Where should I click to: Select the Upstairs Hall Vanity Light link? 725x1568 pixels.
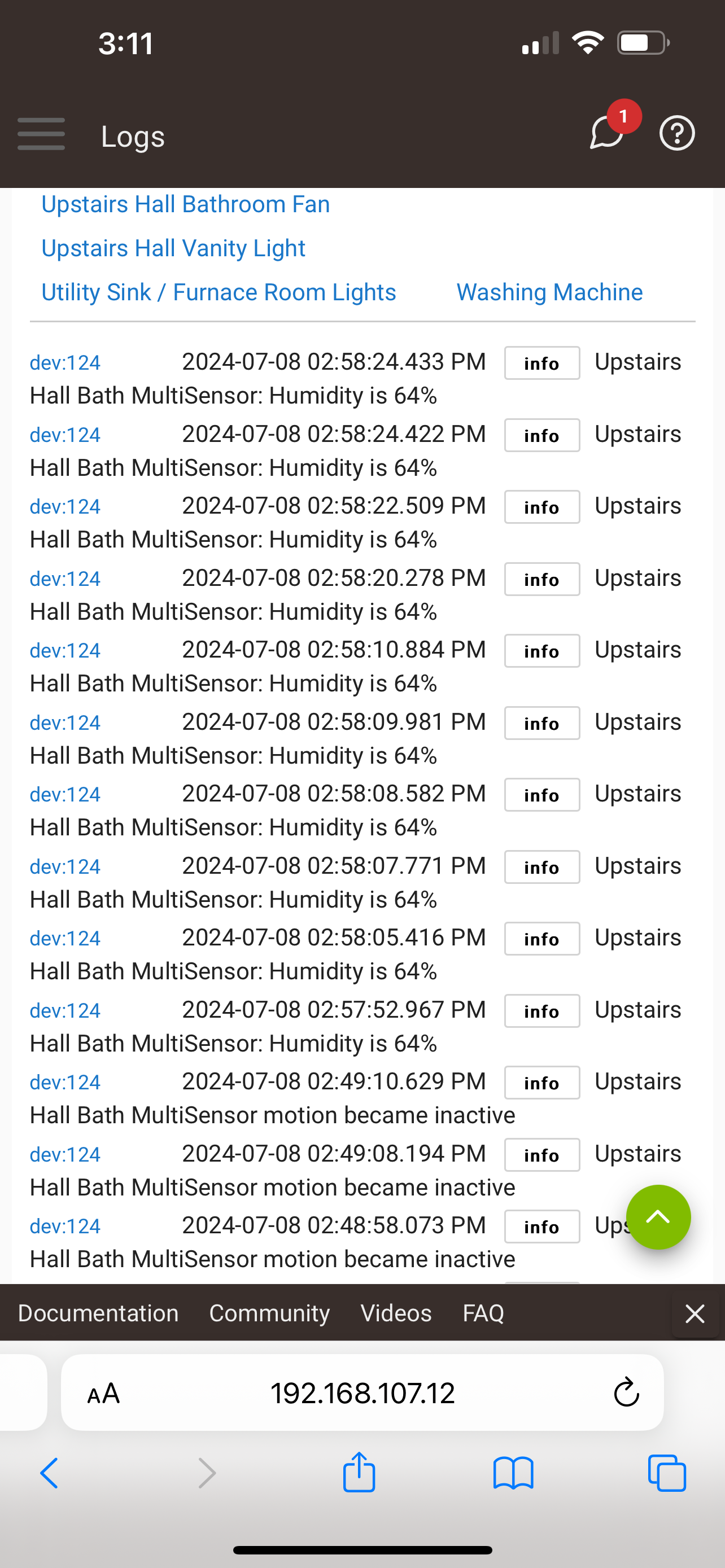point(173,248)
